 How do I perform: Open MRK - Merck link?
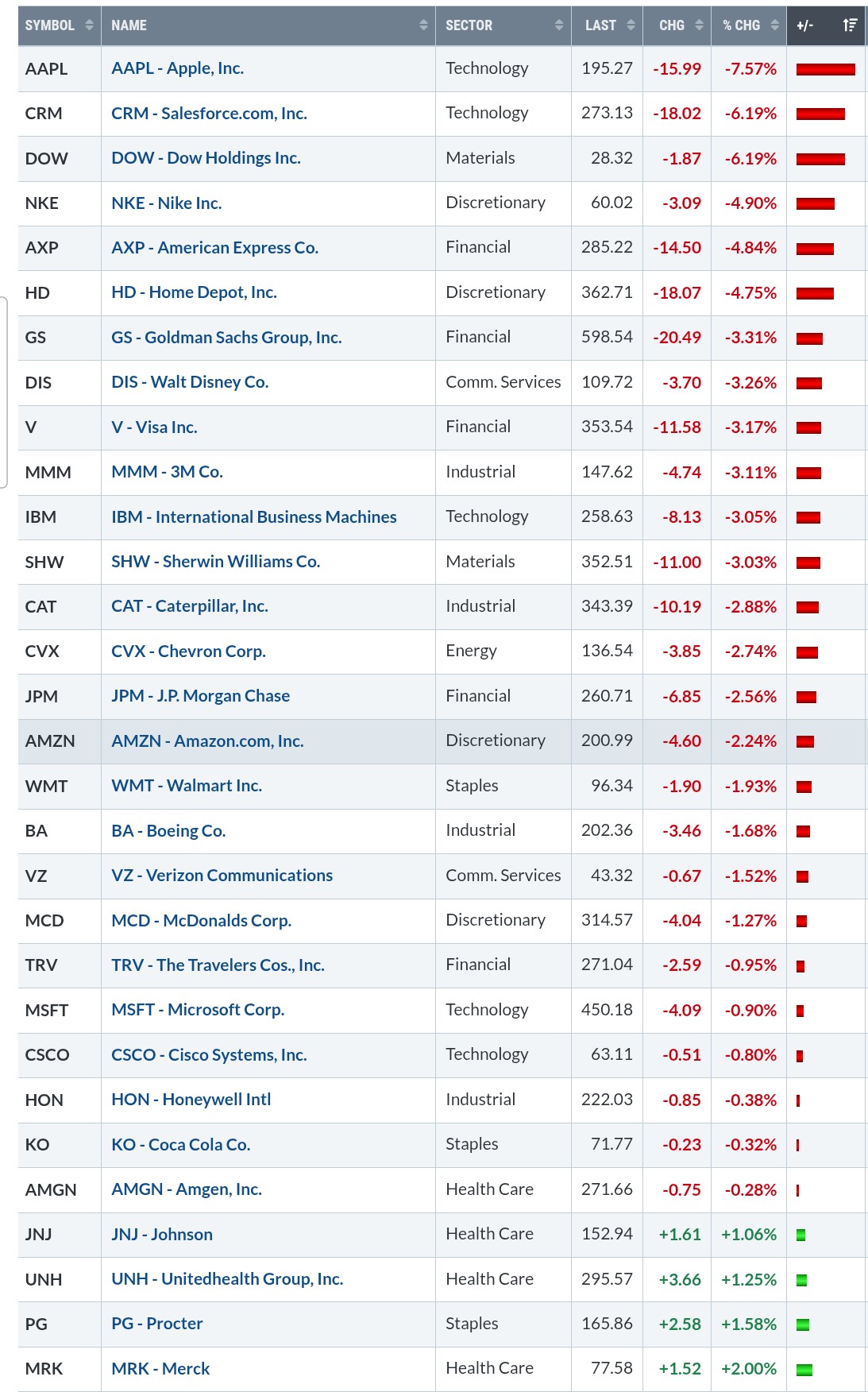click(160, 1369)
